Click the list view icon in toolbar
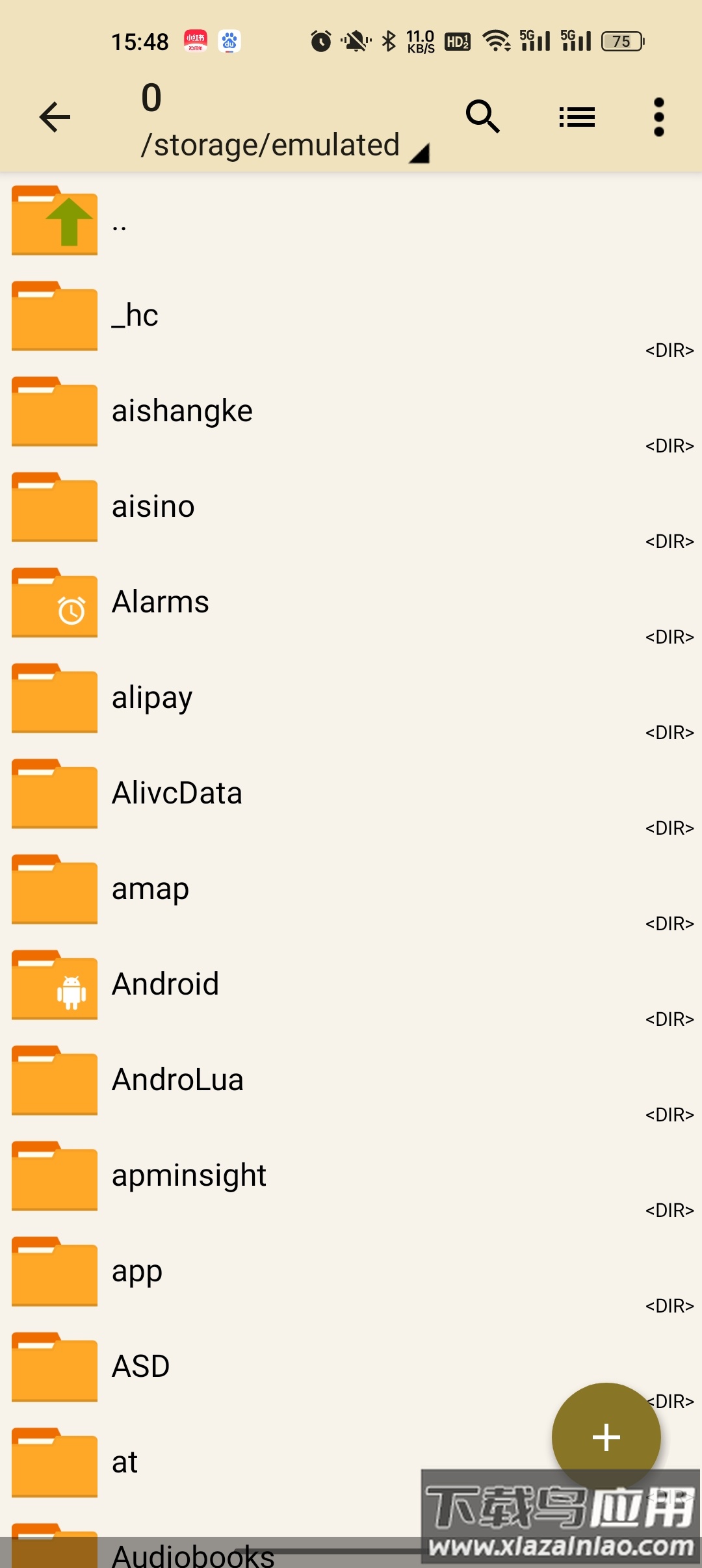 [576, 117]
